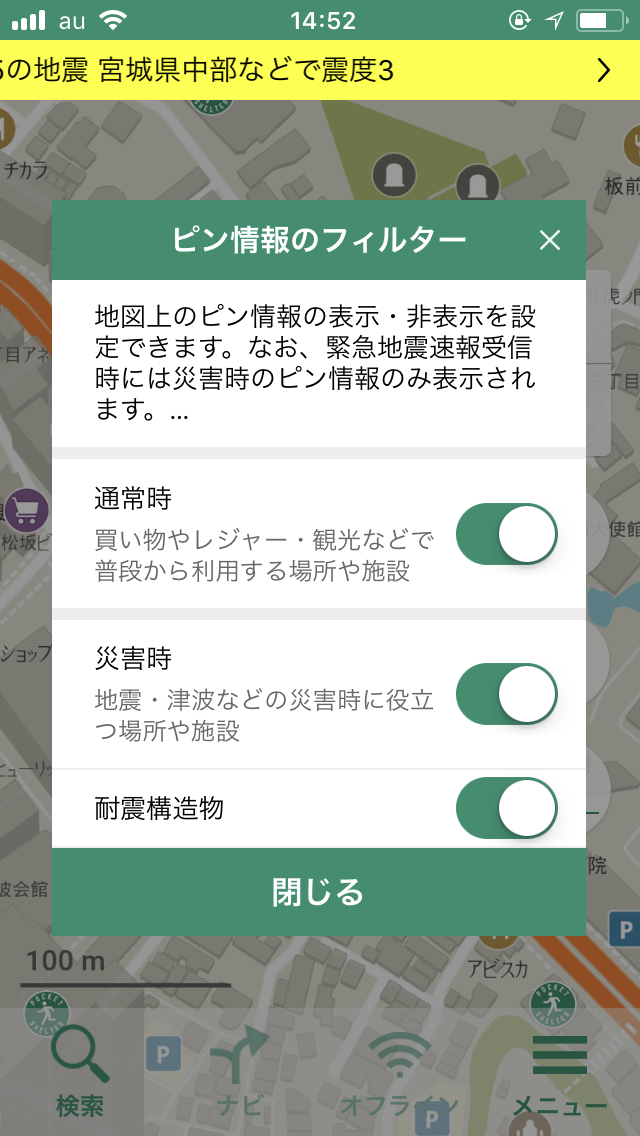
Task: Tap the 閉じる button
Action: tap(318, 892)
